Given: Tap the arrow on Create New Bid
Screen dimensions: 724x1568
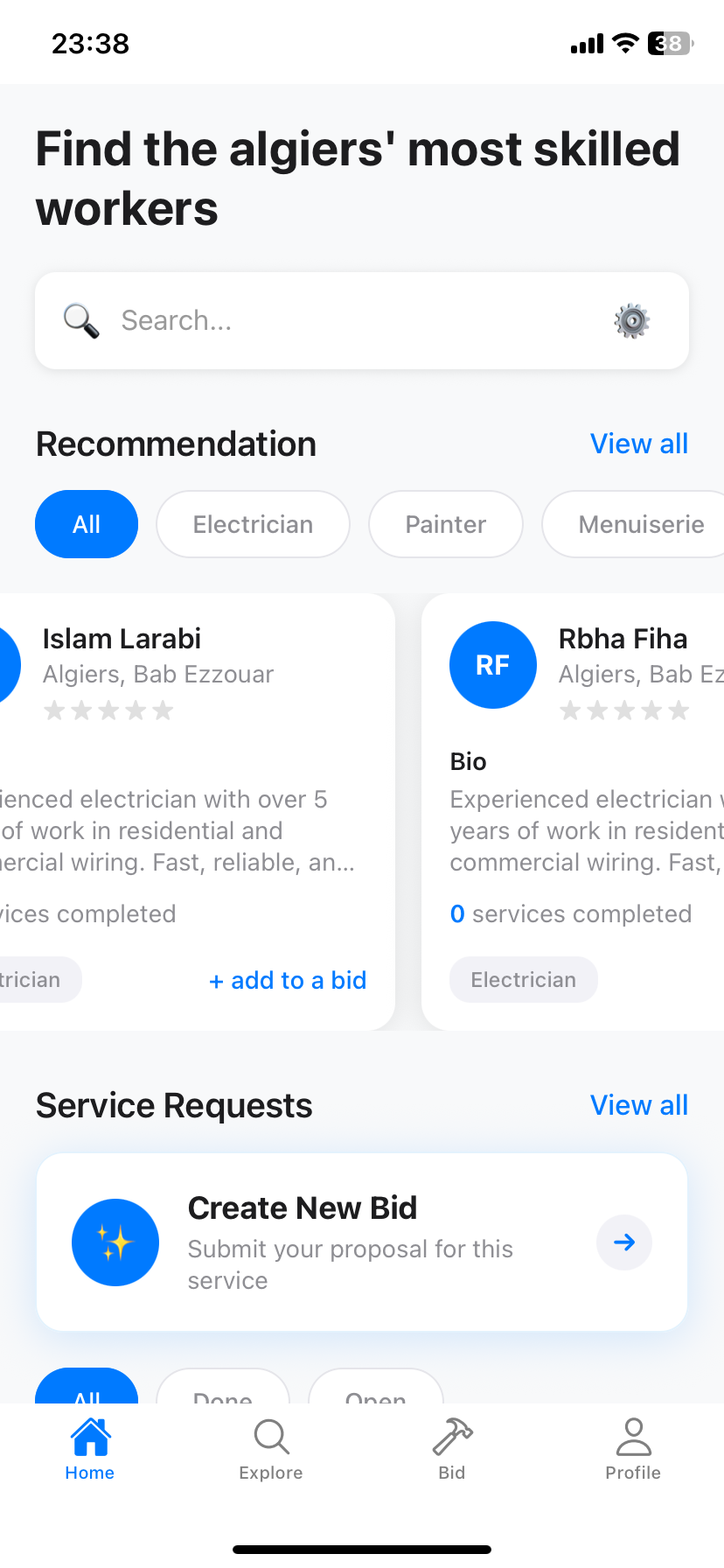Looking at the screenshot, I should tap(624, 1242).
